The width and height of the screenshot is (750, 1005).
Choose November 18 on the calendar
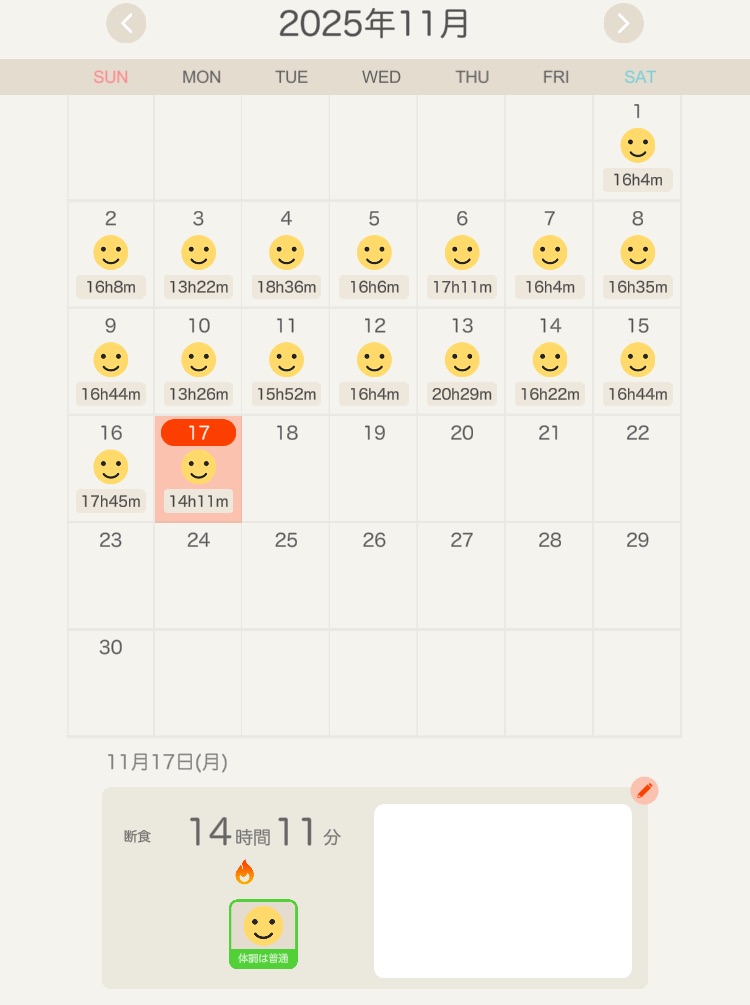[286, 468]
